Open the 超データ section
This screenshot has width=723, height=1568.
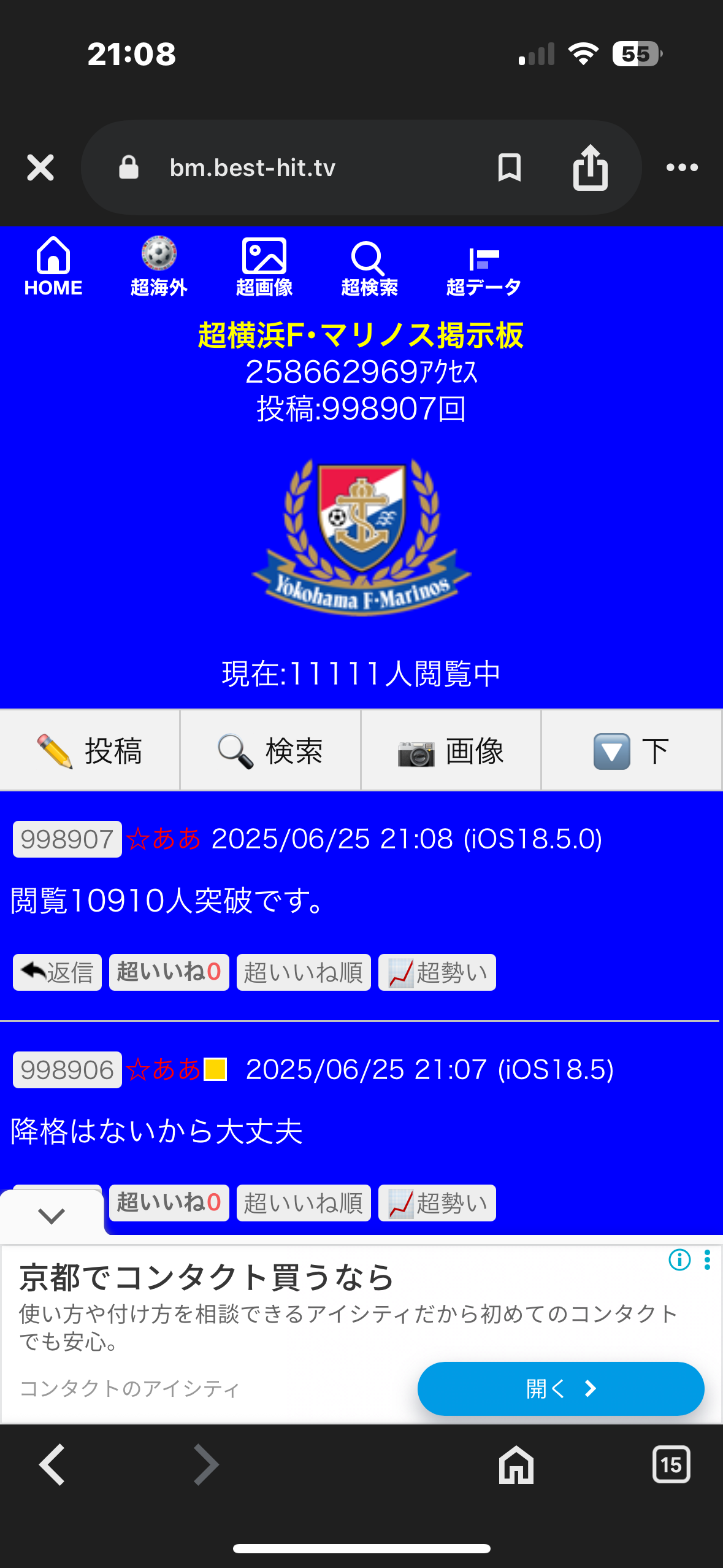pyautogui.click(x=483, y=267)
